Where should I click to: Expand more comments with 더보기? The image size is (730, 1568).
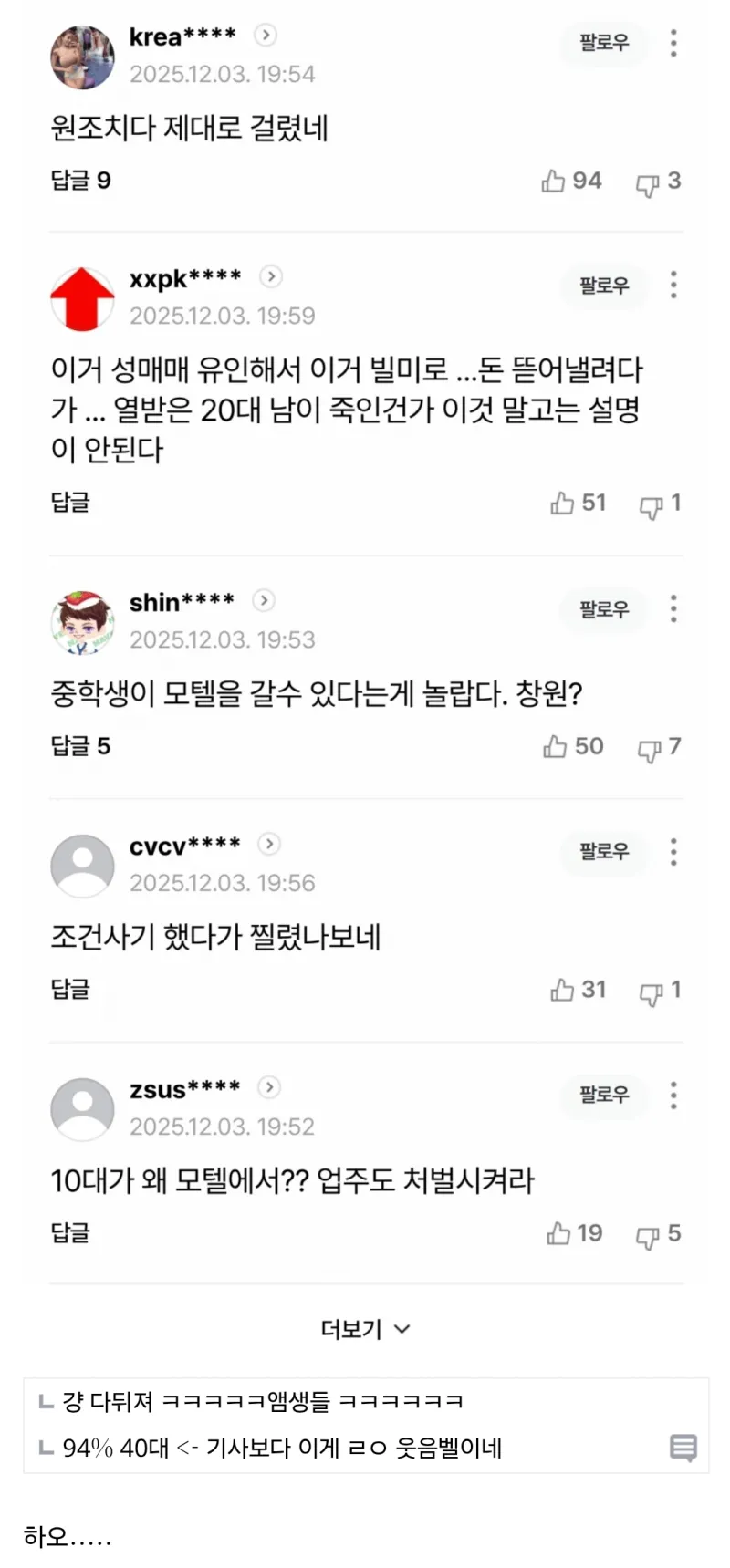tap(365, 1329)
